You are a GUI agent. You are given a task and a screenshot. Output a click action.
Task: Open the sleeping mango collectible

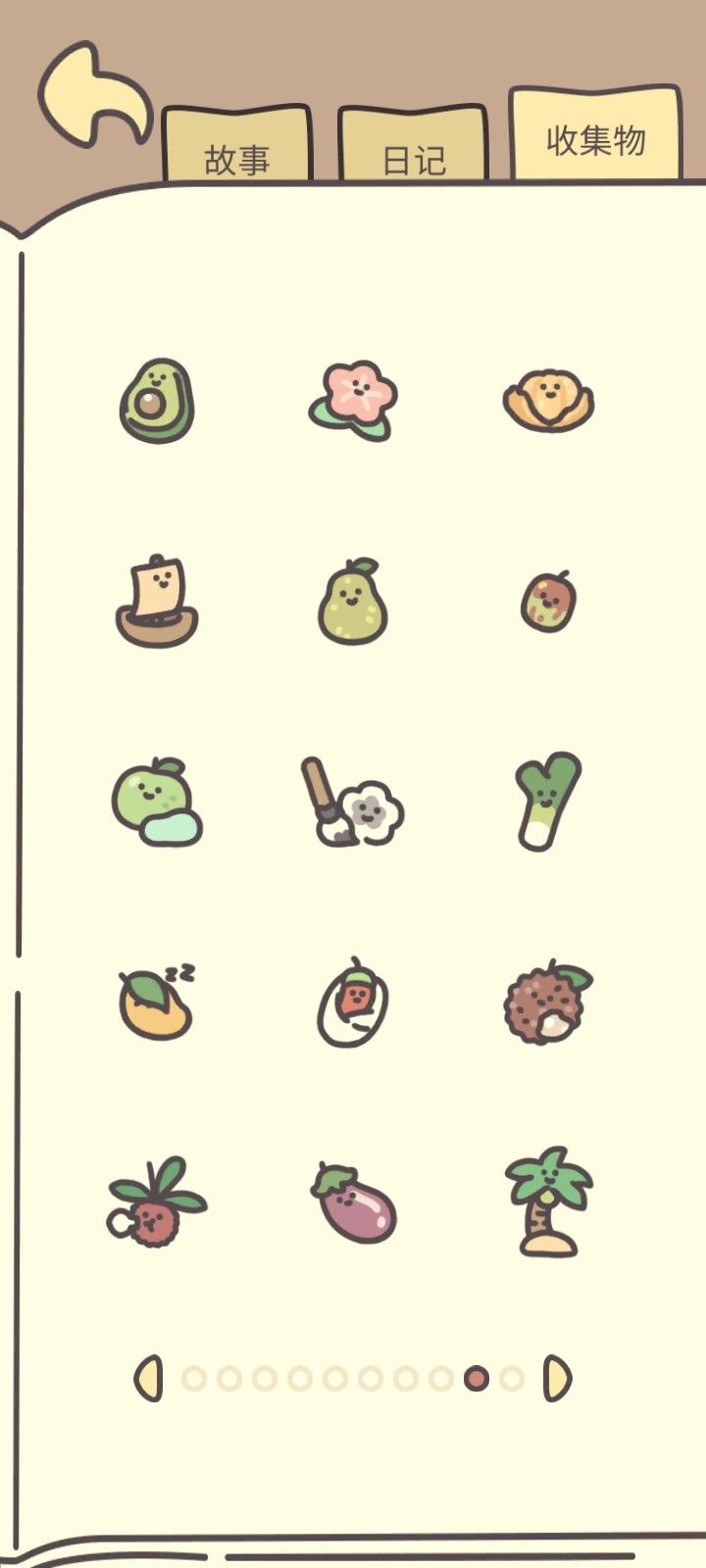pos(157,1002)
